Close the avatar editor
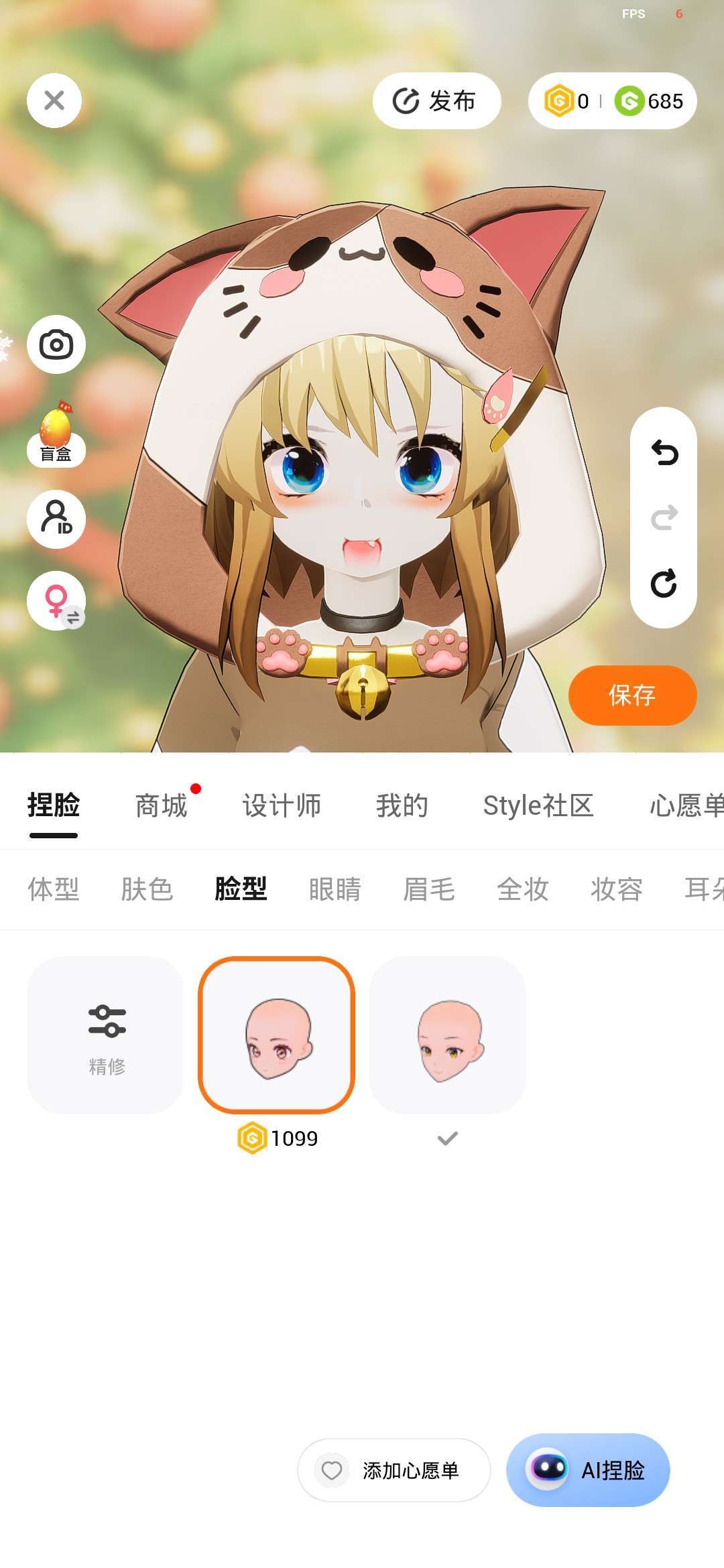 tap(54, 101)
